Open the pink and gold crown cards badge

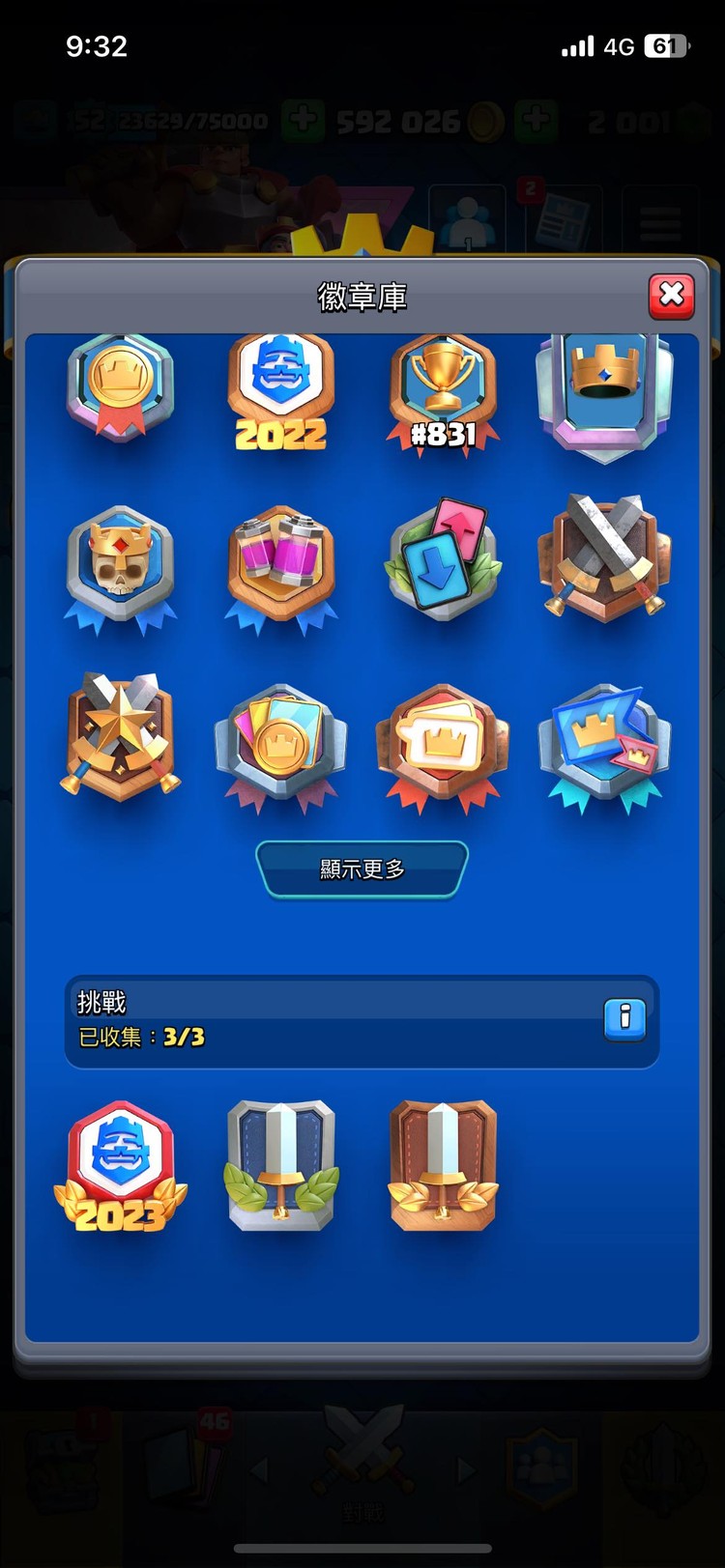(x=280, y=746)
